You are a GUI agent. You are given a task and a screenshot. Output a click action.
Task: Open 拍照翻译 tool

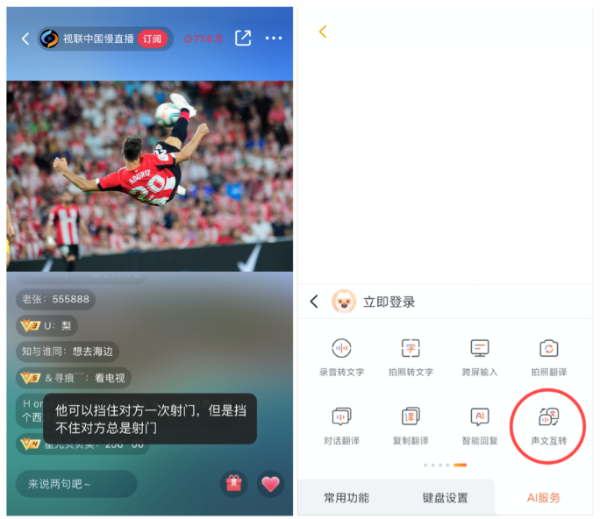(548, 358)
